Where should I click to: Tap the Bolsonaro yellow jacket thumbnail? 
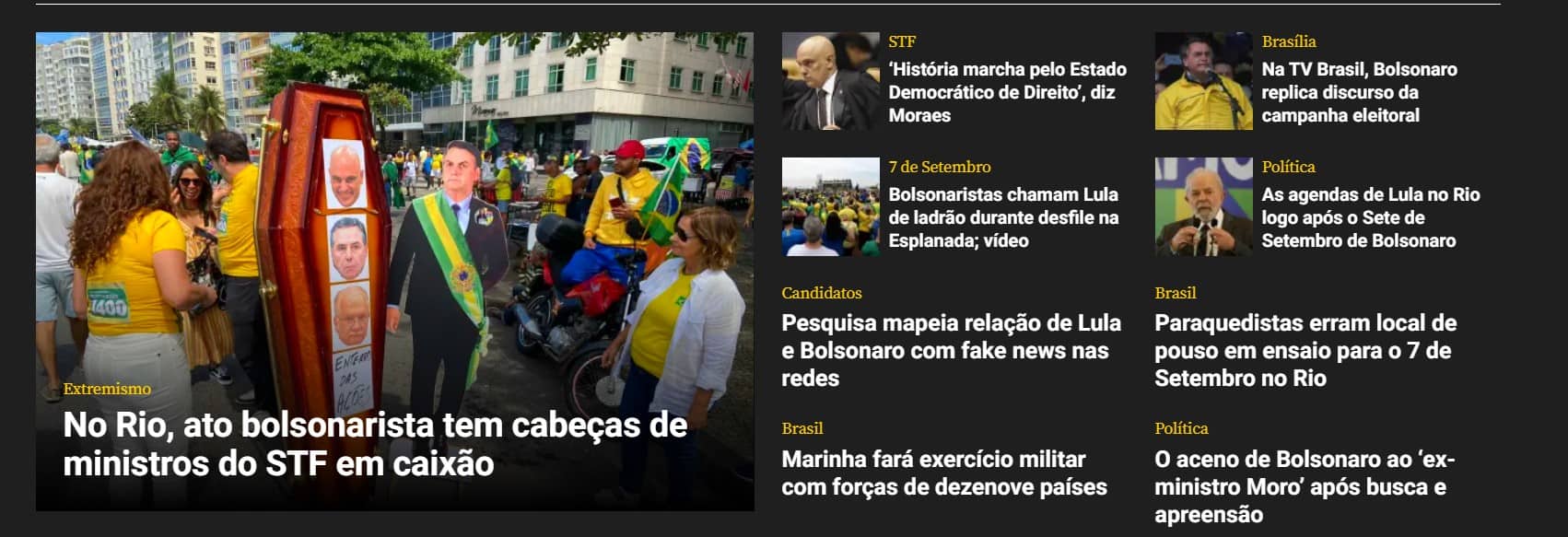click(x=1203, y=81)
